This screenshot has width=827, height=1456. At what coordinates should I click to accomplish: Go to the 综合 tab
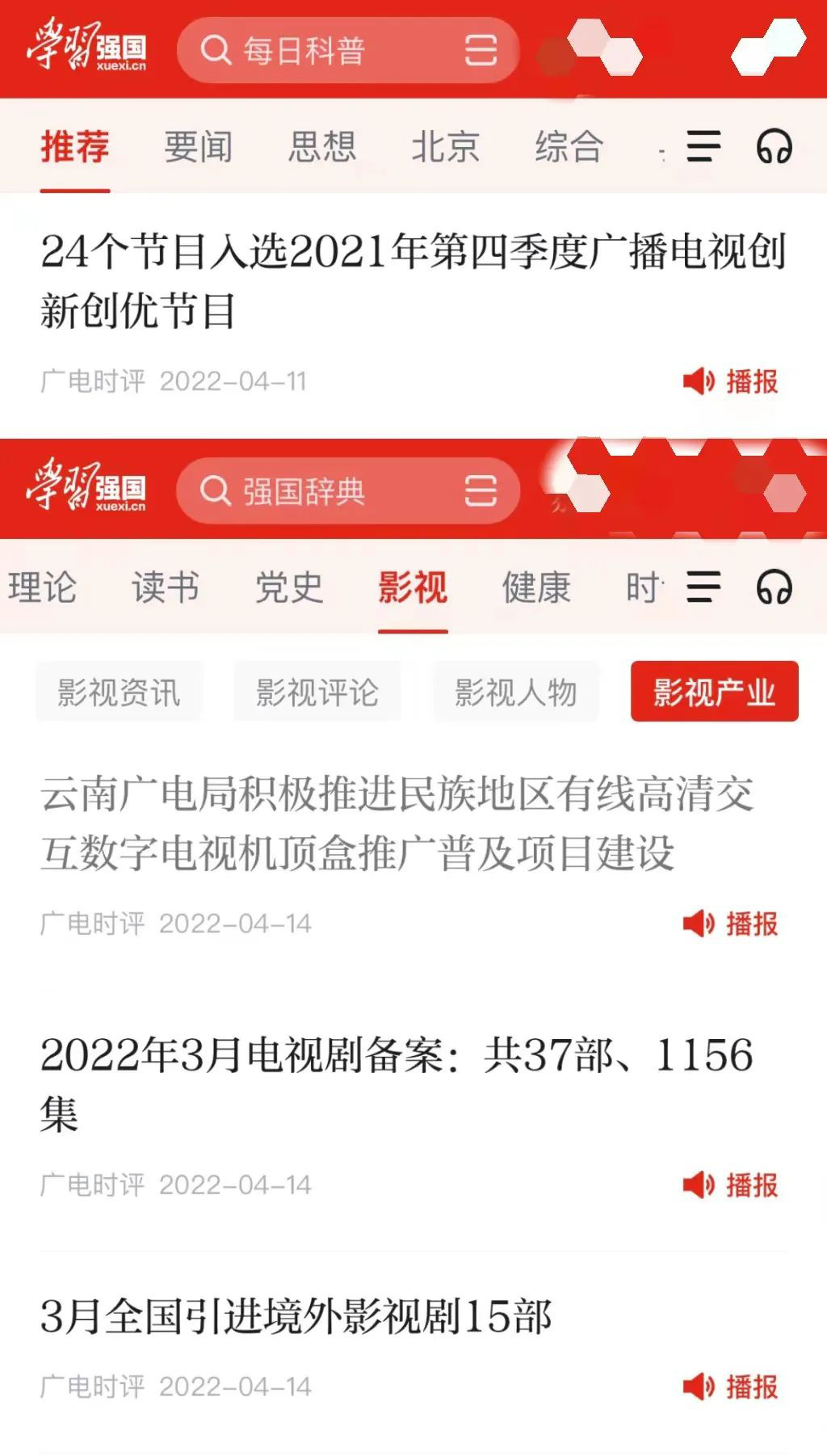click(x=569, y=147)
